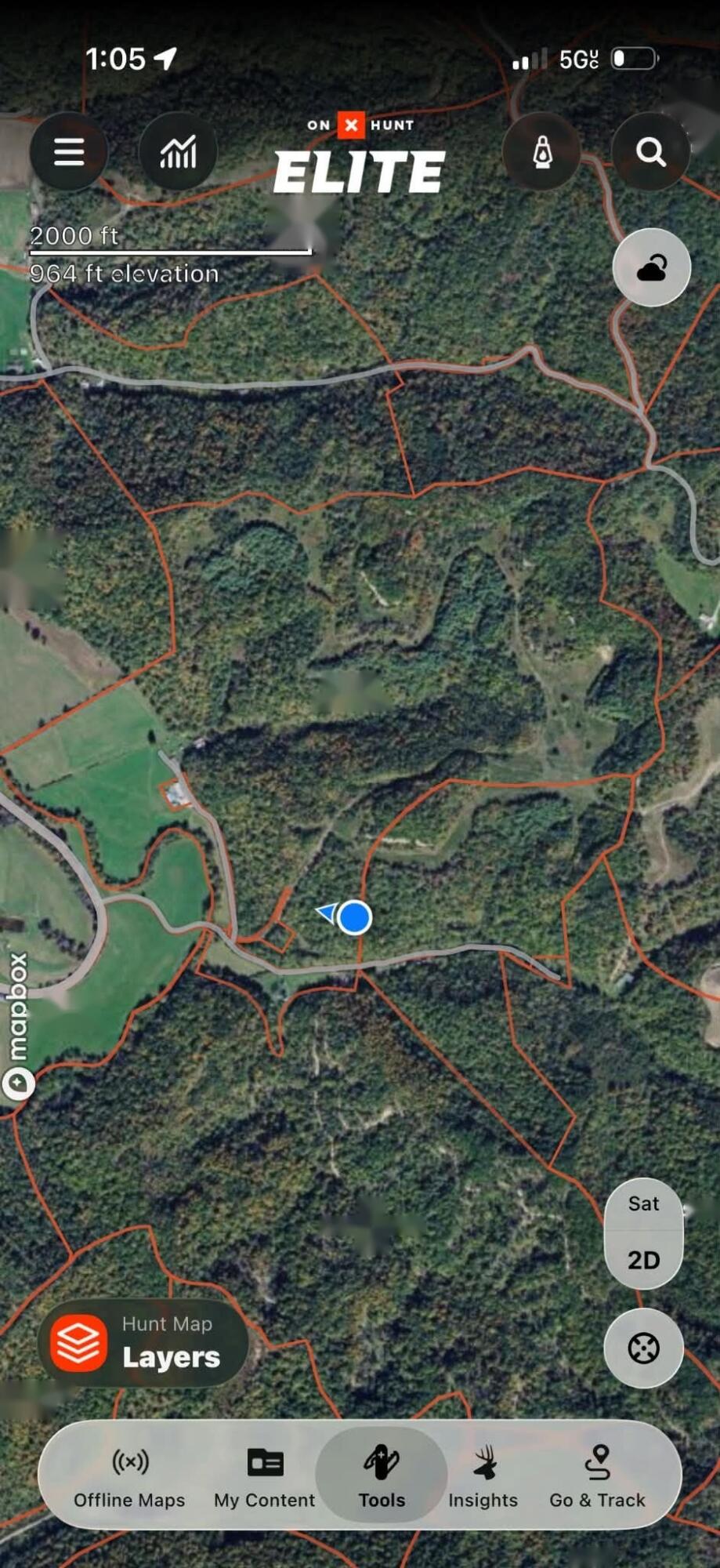Recenter the map on my location
The image size is (720, 1568).
click(x=643, y=1348)
